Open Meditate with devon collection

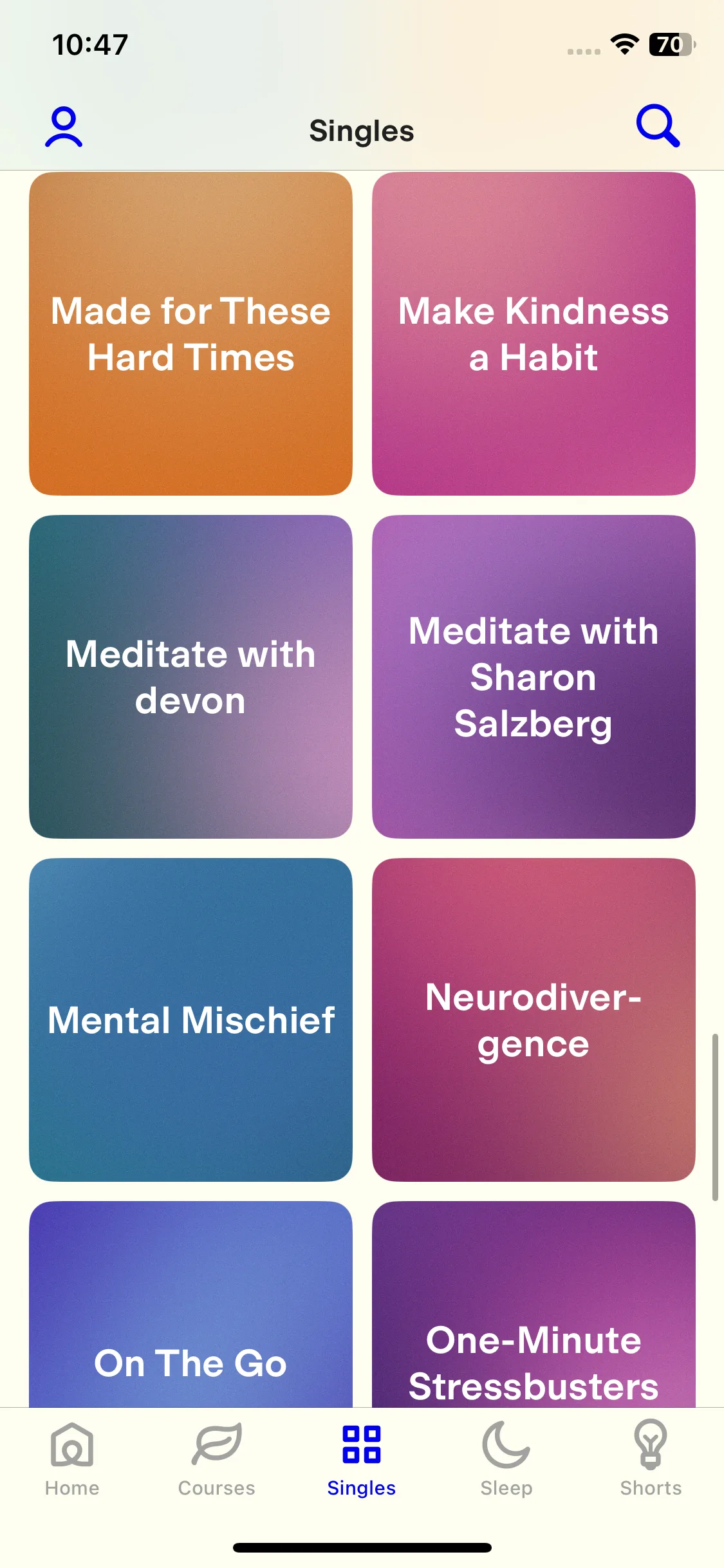[190, 677]
